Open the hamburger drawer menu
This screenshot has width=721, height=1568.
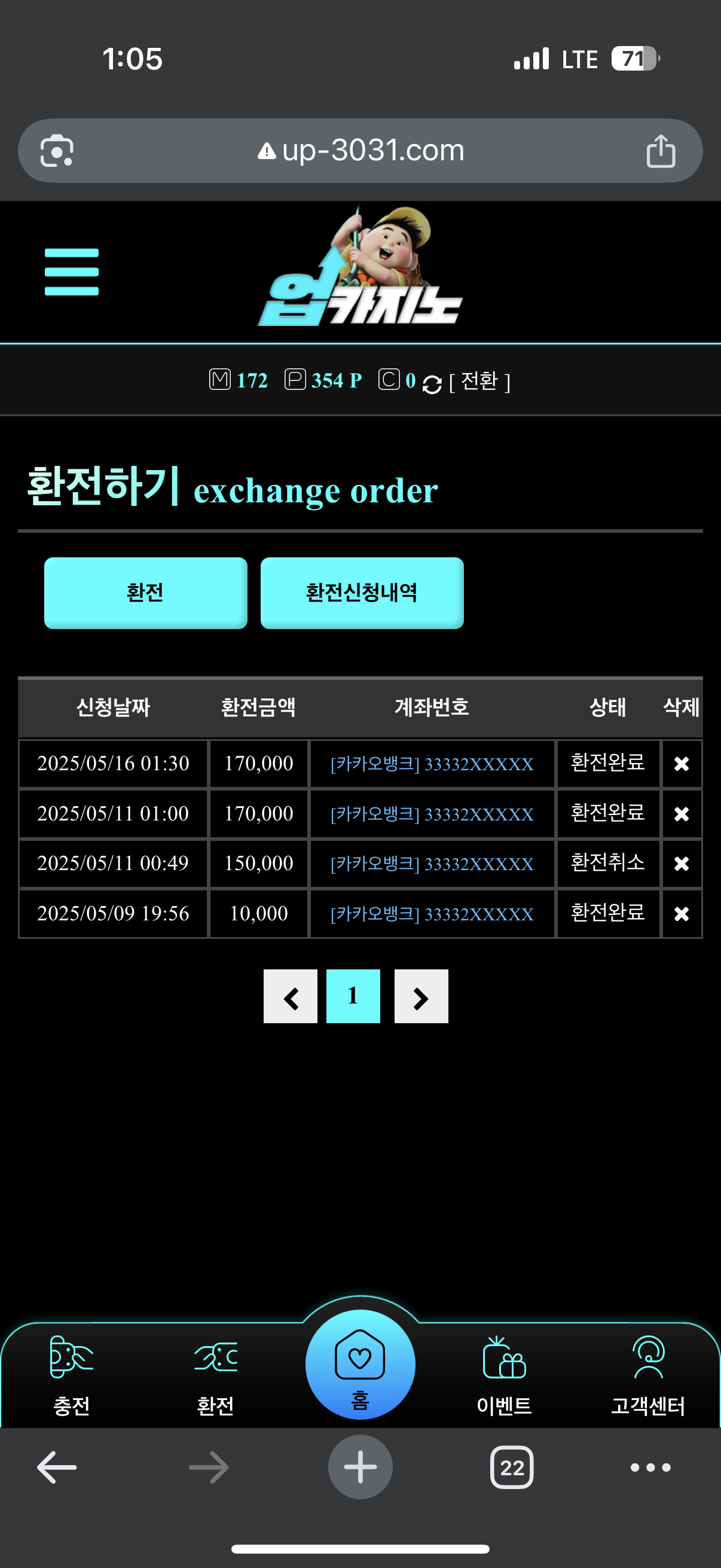pyautogui.click(x=71, y=271)
